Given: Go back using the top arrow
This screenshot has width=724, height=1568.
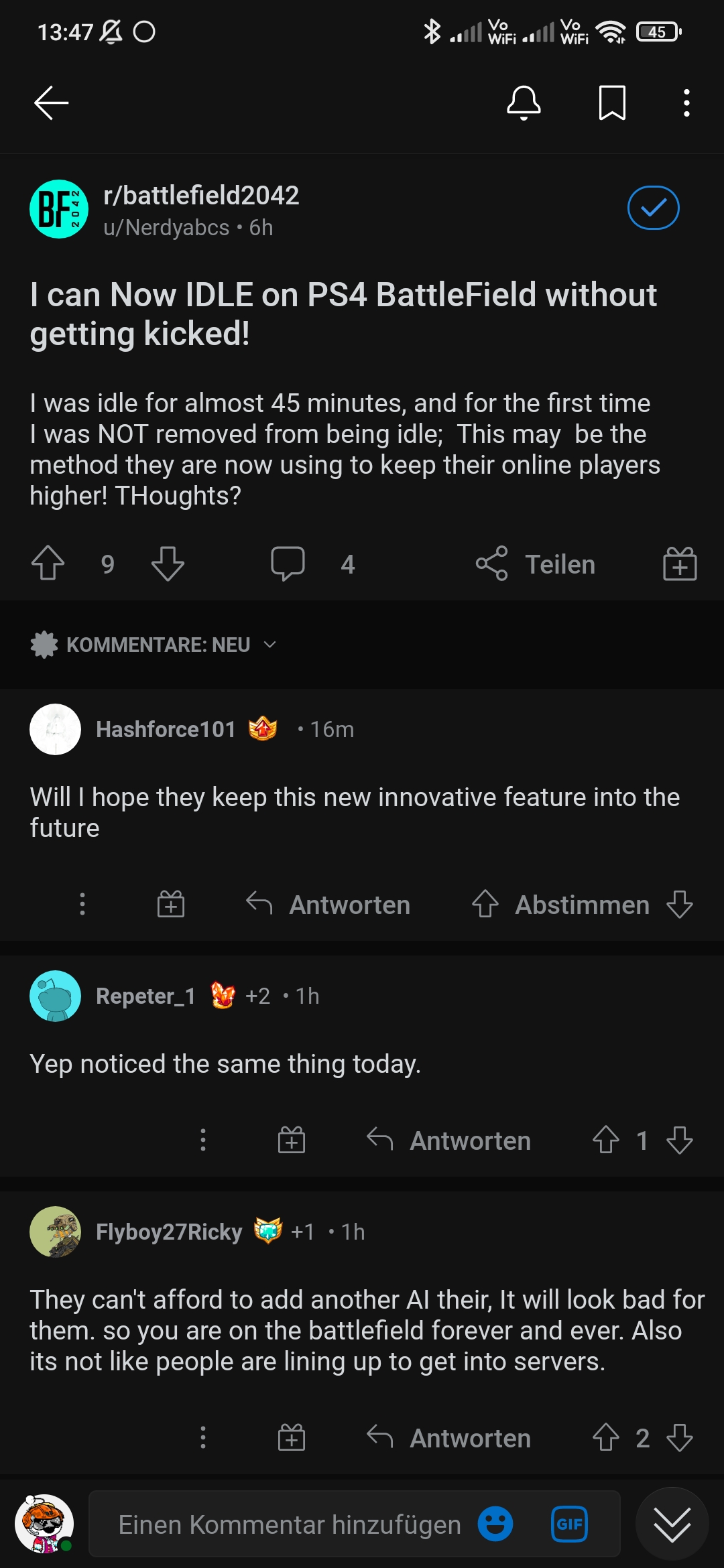Looking at the screenshot, I should 52,103.
